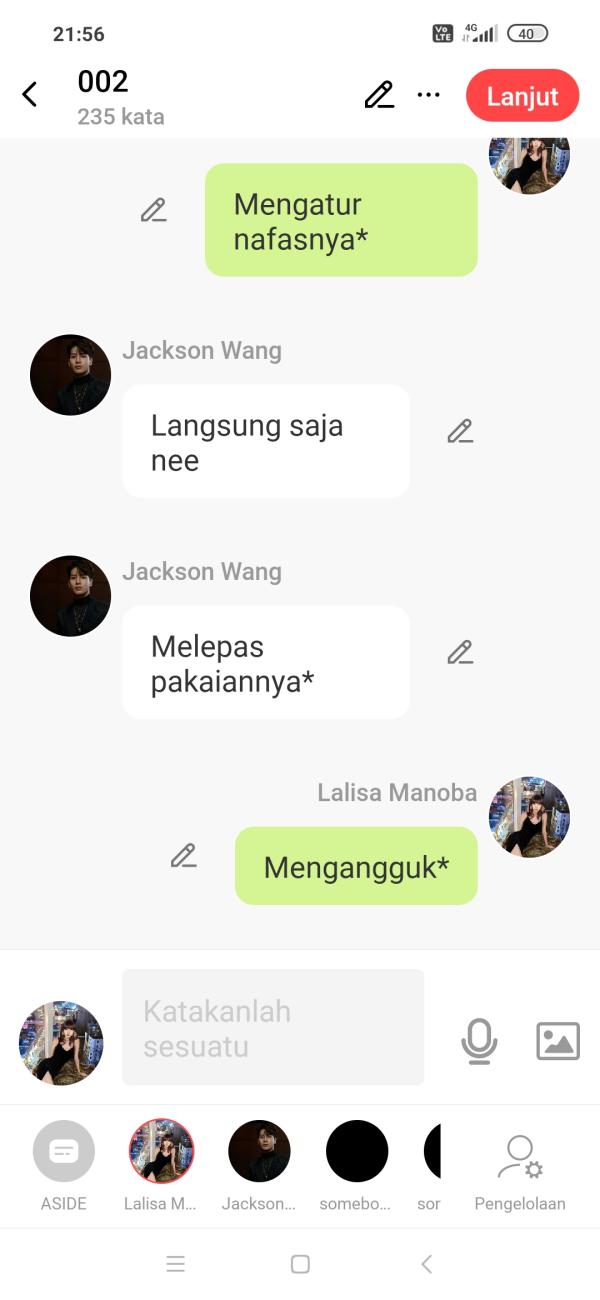Tap the pencil edit icon in header

pos(379,95)
